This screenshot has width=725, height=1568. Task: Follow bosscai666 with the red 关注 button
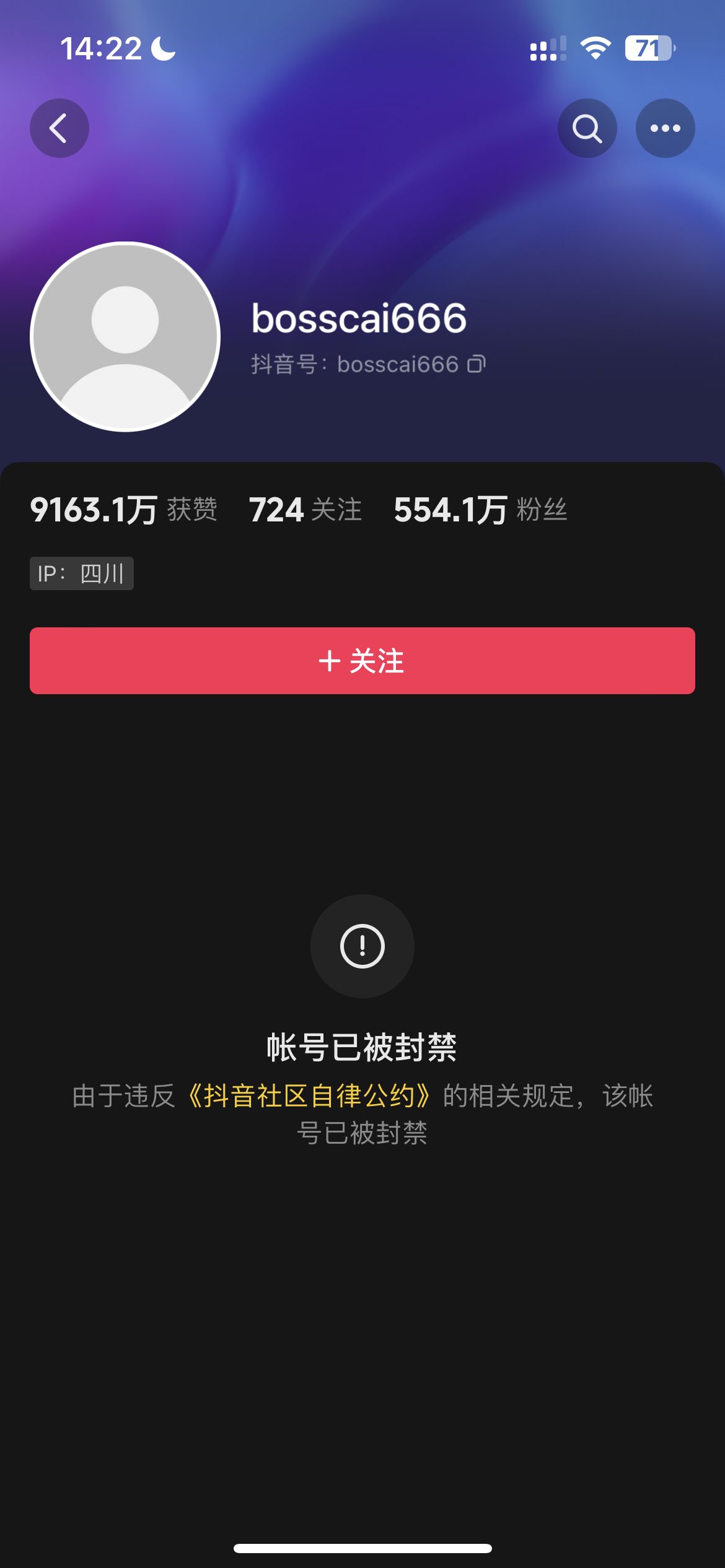pos(362,660)
